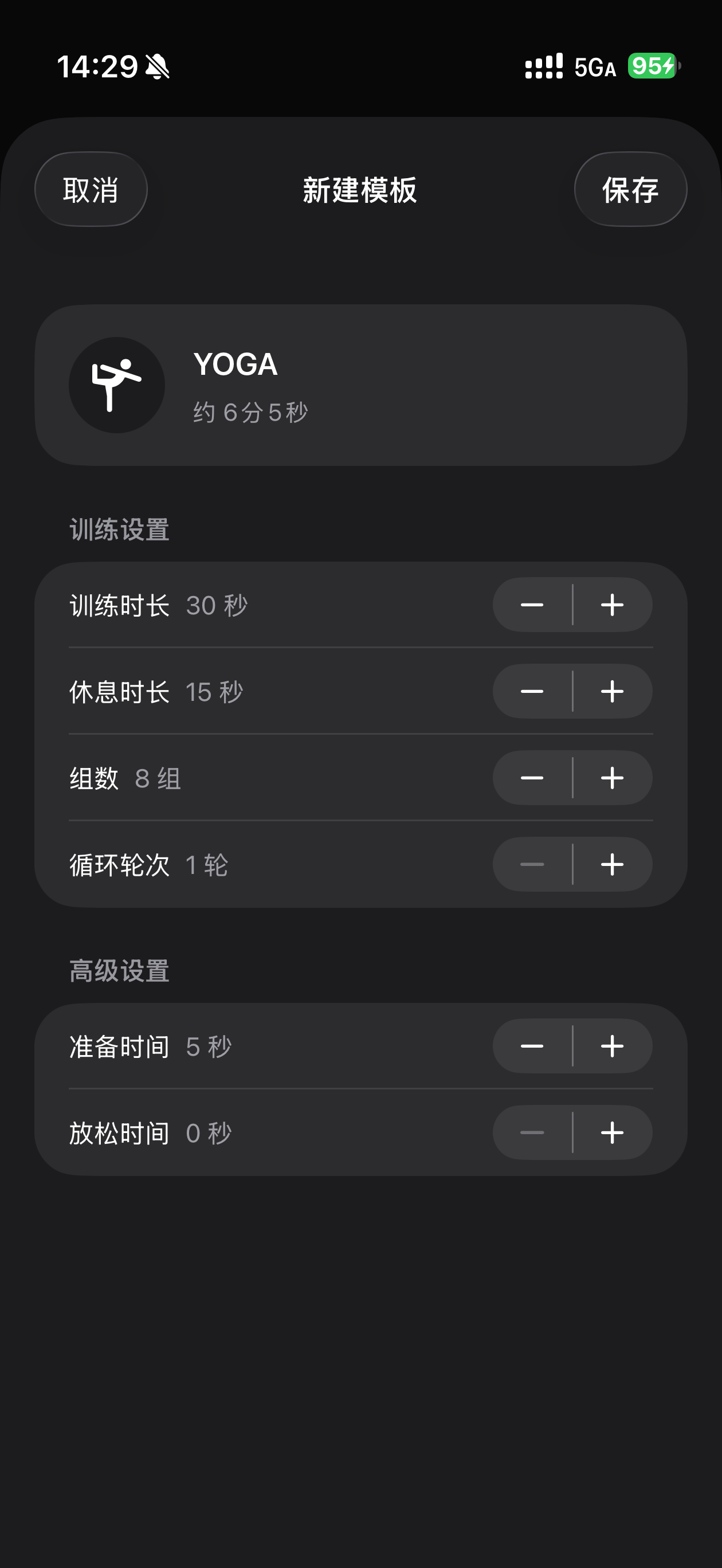The image size is (722, 1568).
Task: Edit the YOGA template name
Action: click(x=236, y=364)
